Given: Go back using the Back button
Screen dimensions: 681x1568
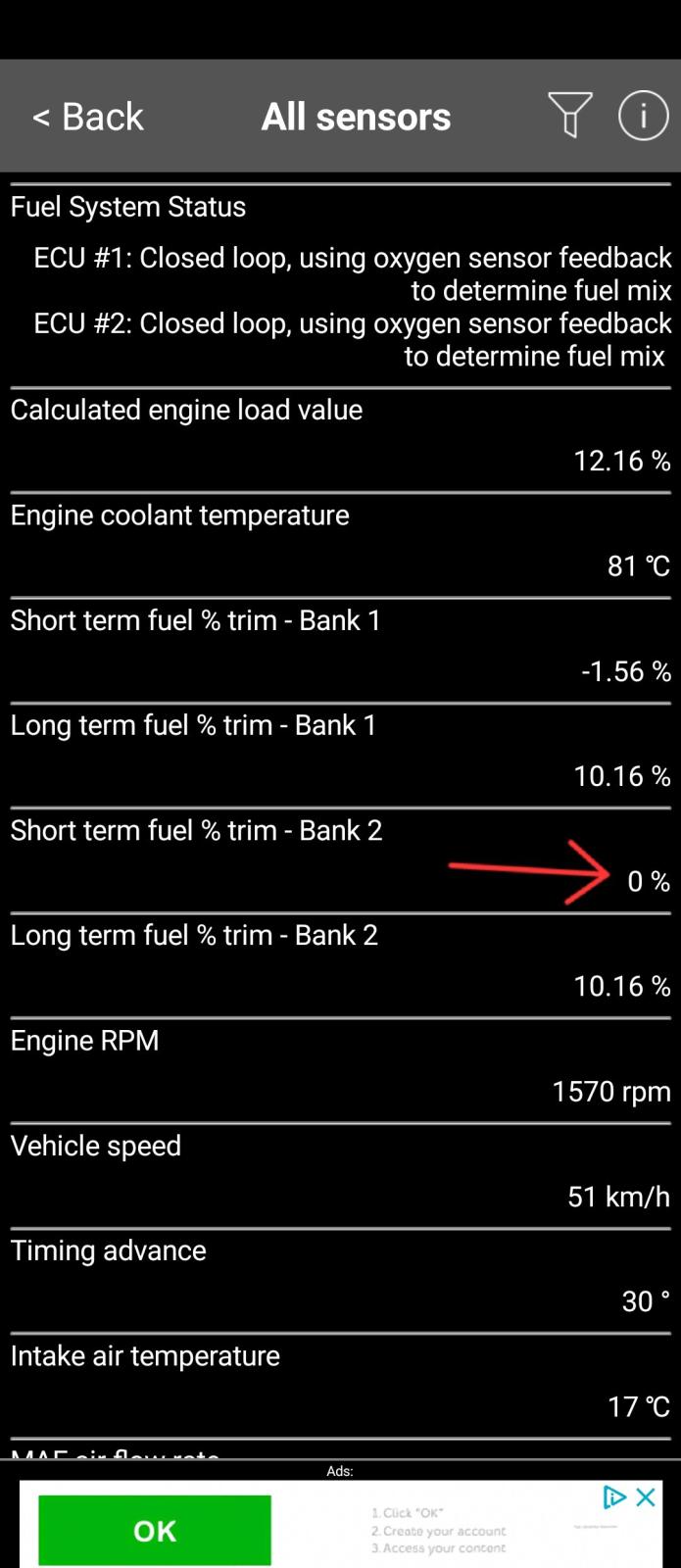Looking at the screenshot, I should pos(88,117).
